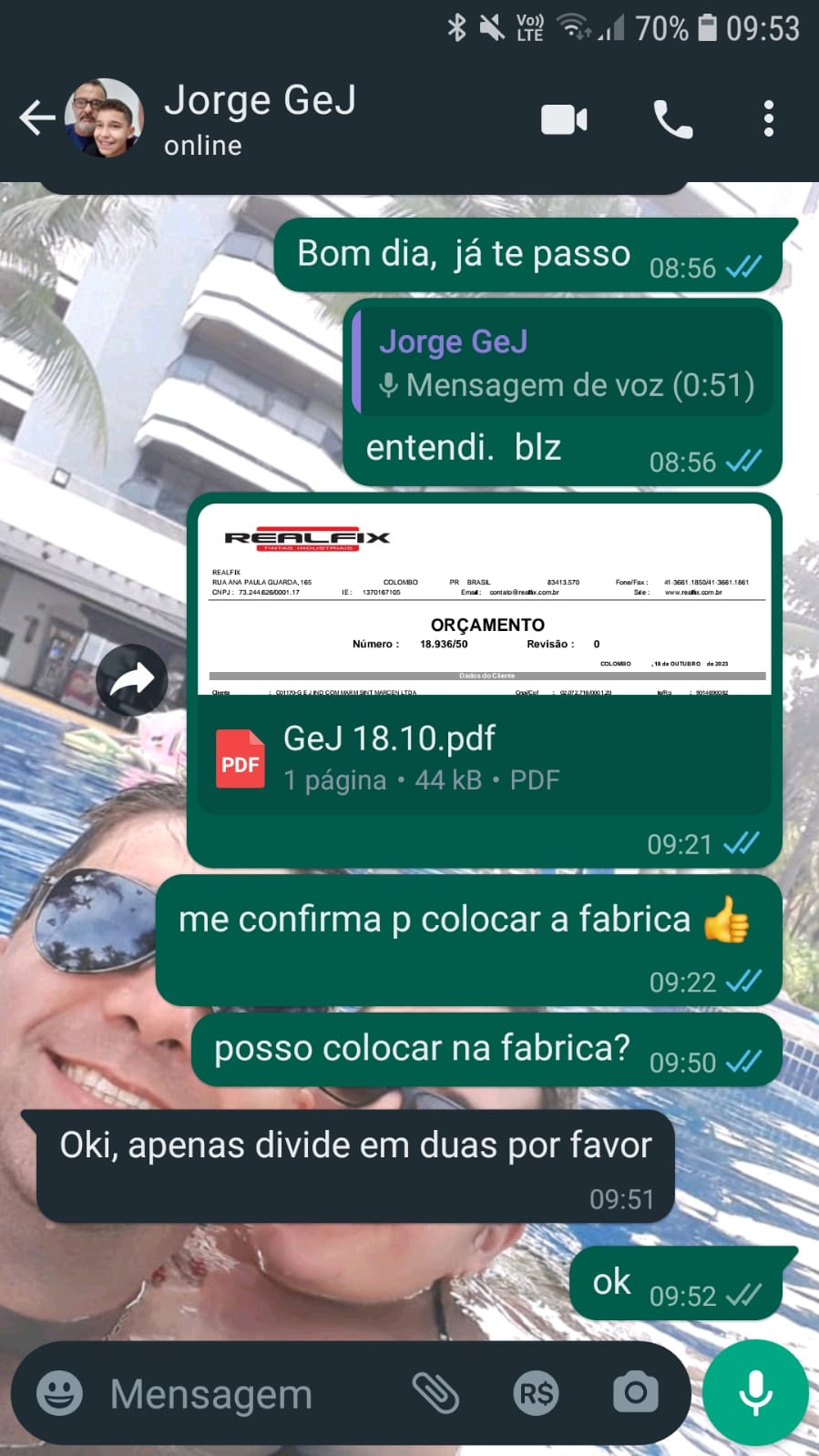Image resolution: width=819 pixels, height=1456 pixels.
Task: Jump to the quoted voice message
Action: (565, 363)
